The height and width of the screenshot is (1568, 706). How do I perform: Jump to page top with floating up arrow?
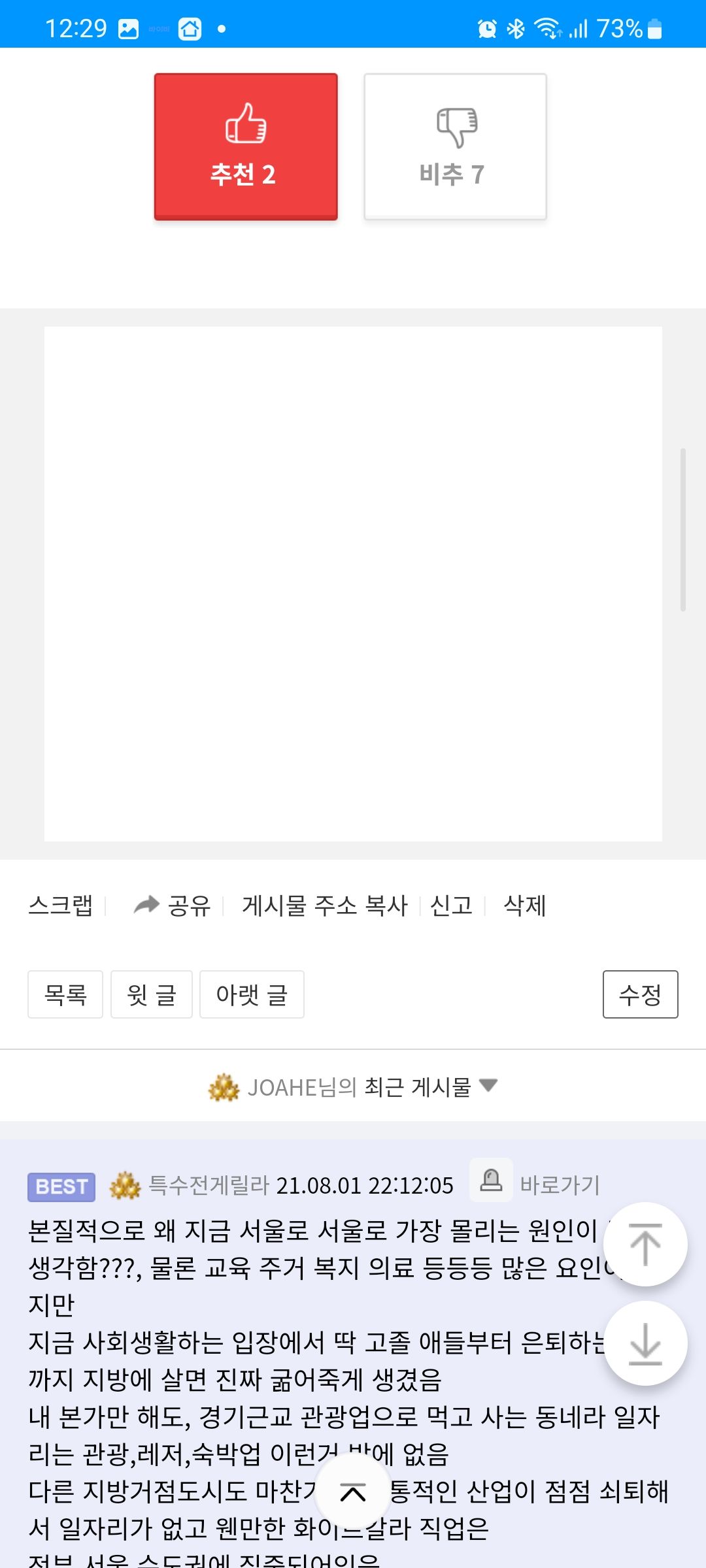(x=645, y=1244)
